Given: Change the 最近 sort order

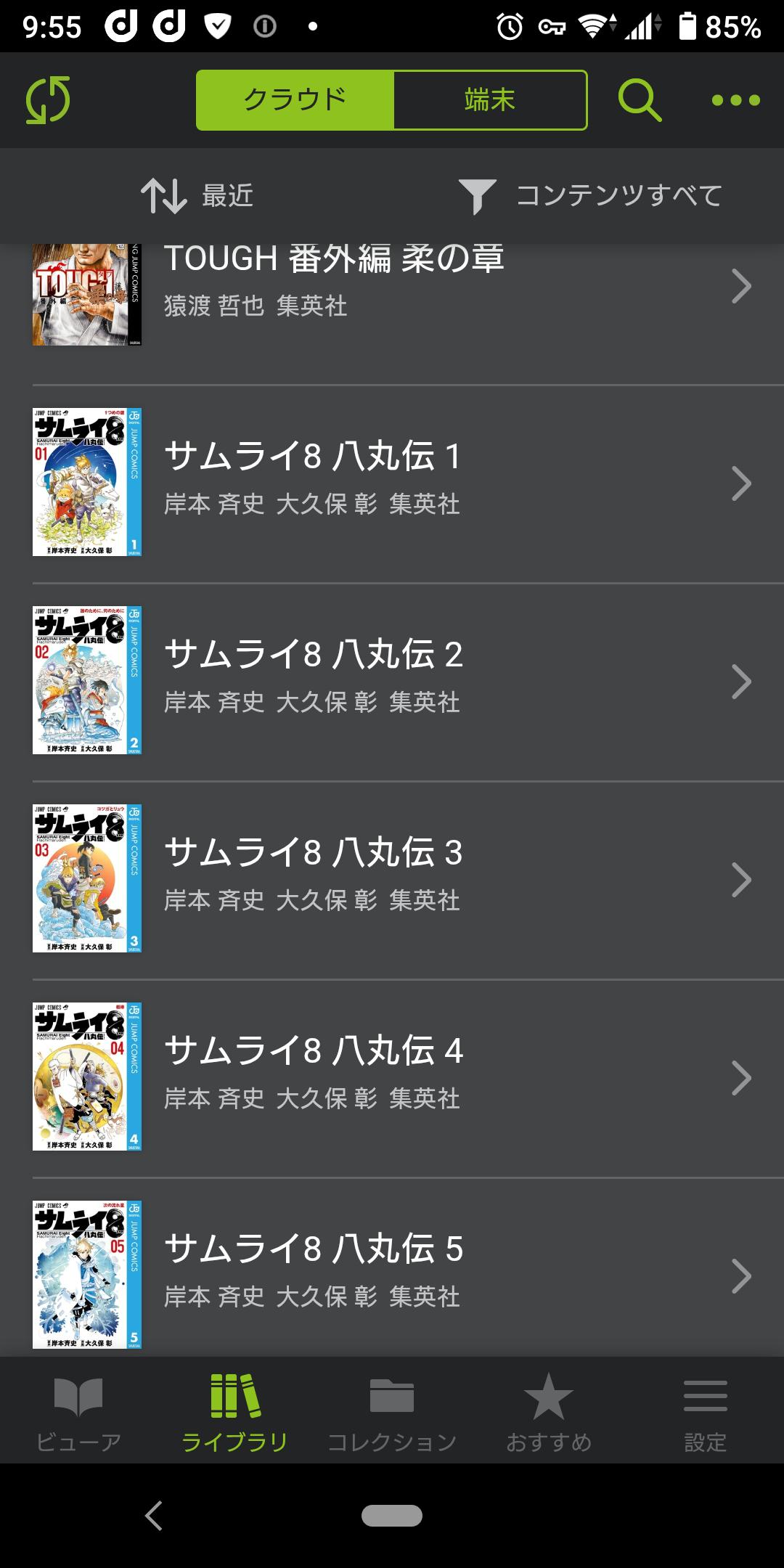Looking at the screenshot, I should 197,196.
